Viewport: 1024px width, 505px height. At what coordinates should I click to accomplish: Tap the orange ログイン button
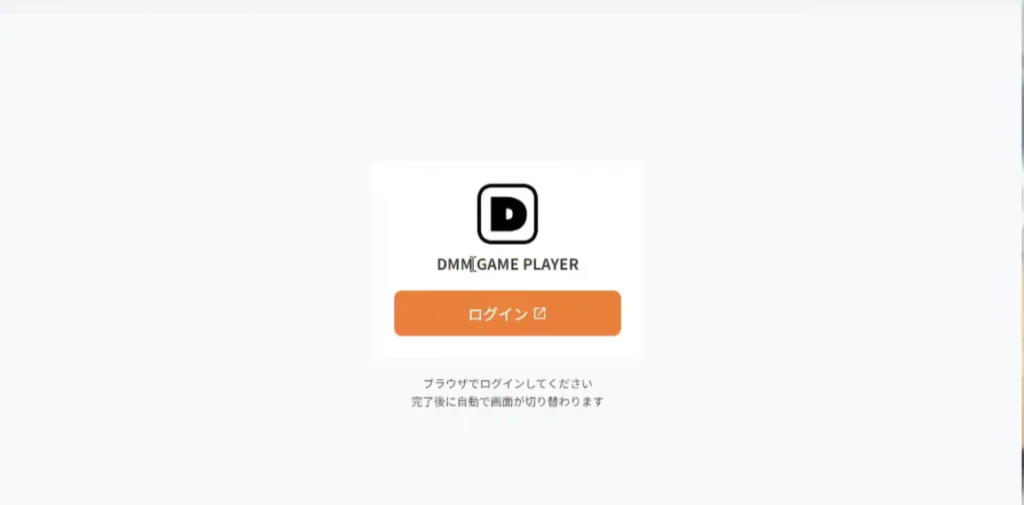pyautogui.click(x=507, y=313)
